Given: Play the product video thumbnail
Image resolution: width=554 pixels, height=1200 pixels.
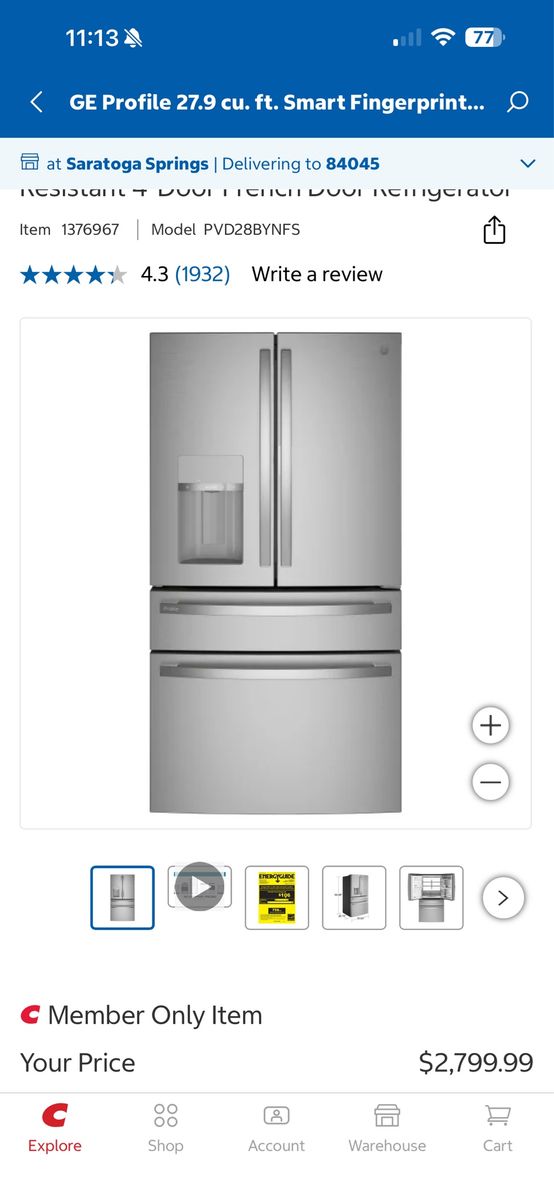Looking at the screenshot, I should 200,887.
